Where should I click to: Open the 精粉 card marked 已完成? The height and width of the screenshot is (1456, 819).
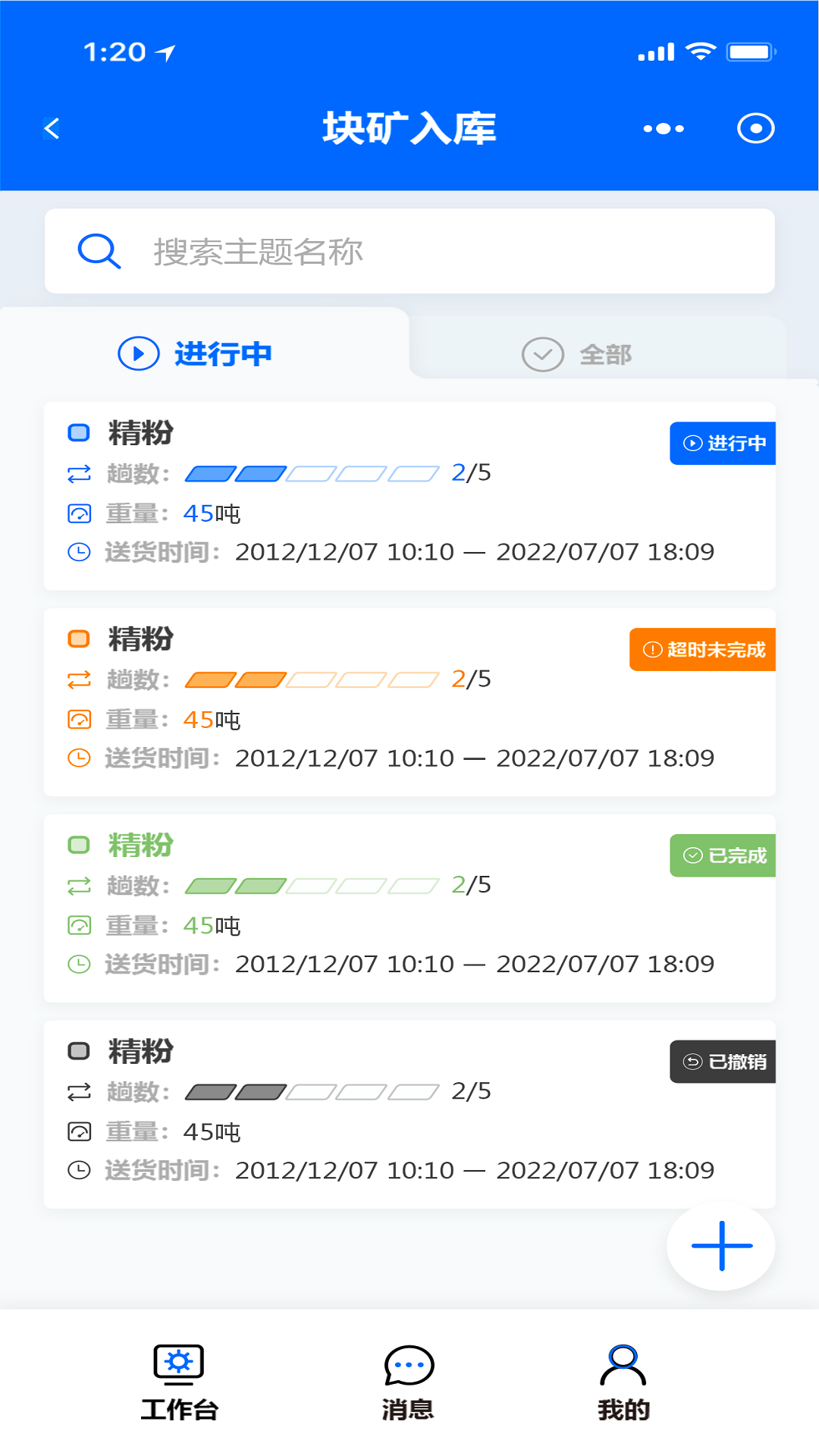pyautogui.click(x=409, y=908)
